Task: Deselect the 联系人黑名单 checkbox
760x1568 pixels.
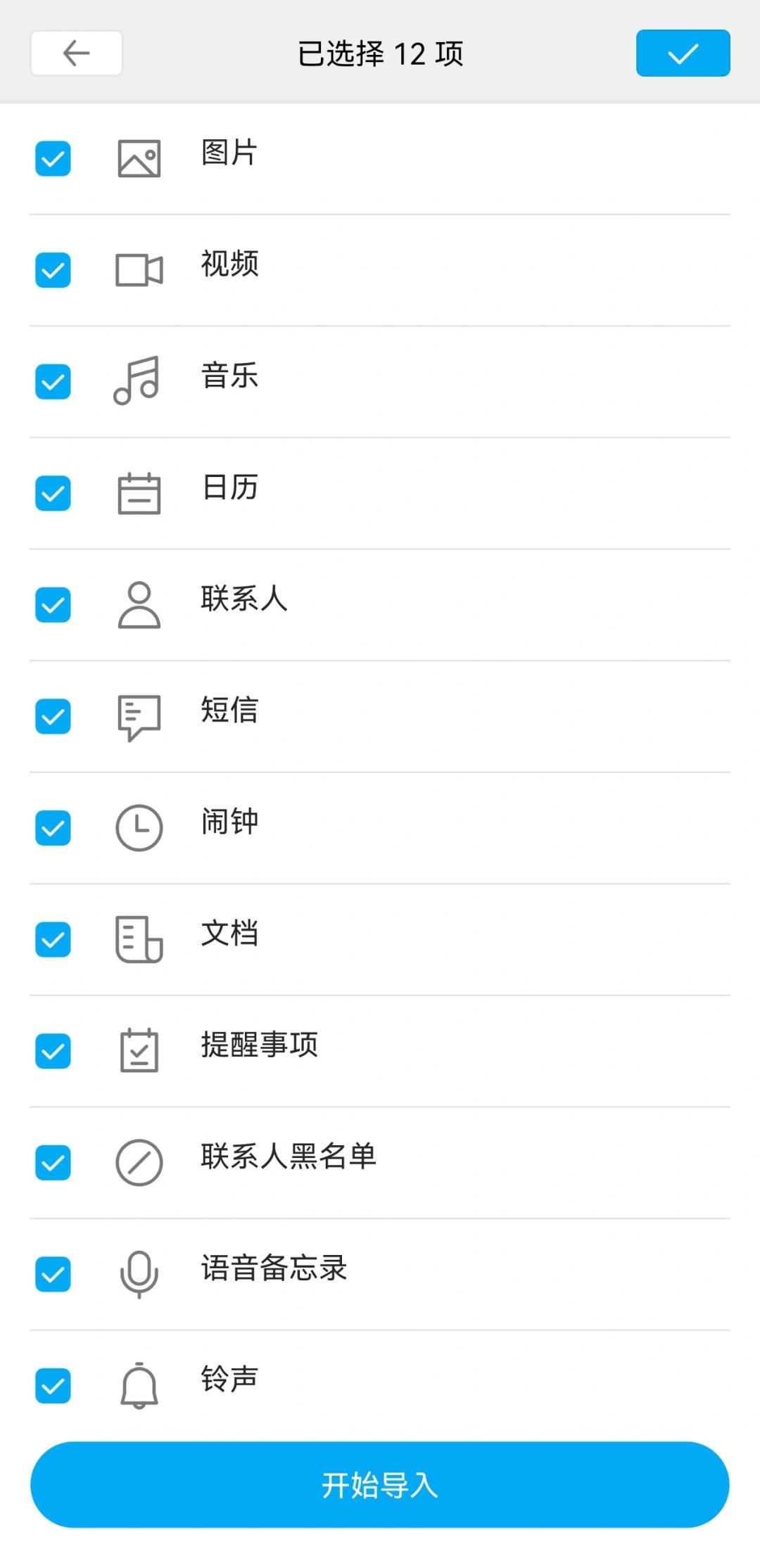Action: tap(53, 1163)
